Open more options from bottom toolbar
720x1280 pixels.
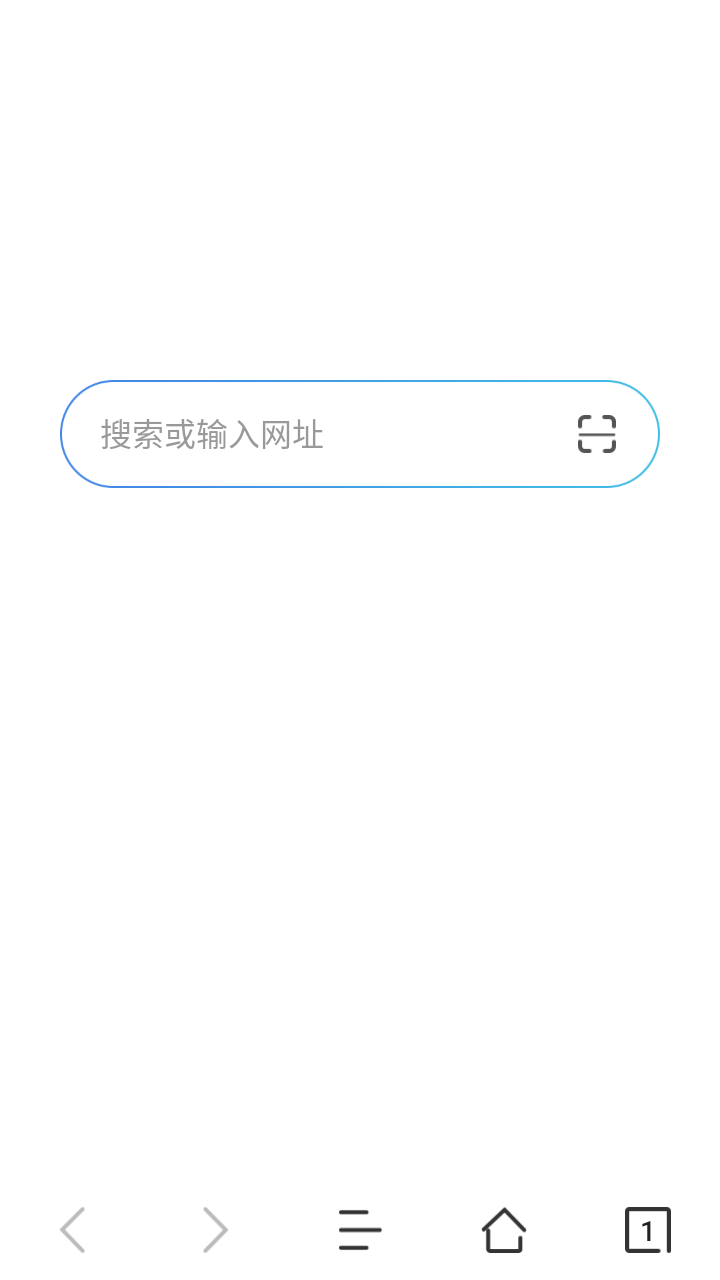pyautogui.click(x=360, y=1230)
